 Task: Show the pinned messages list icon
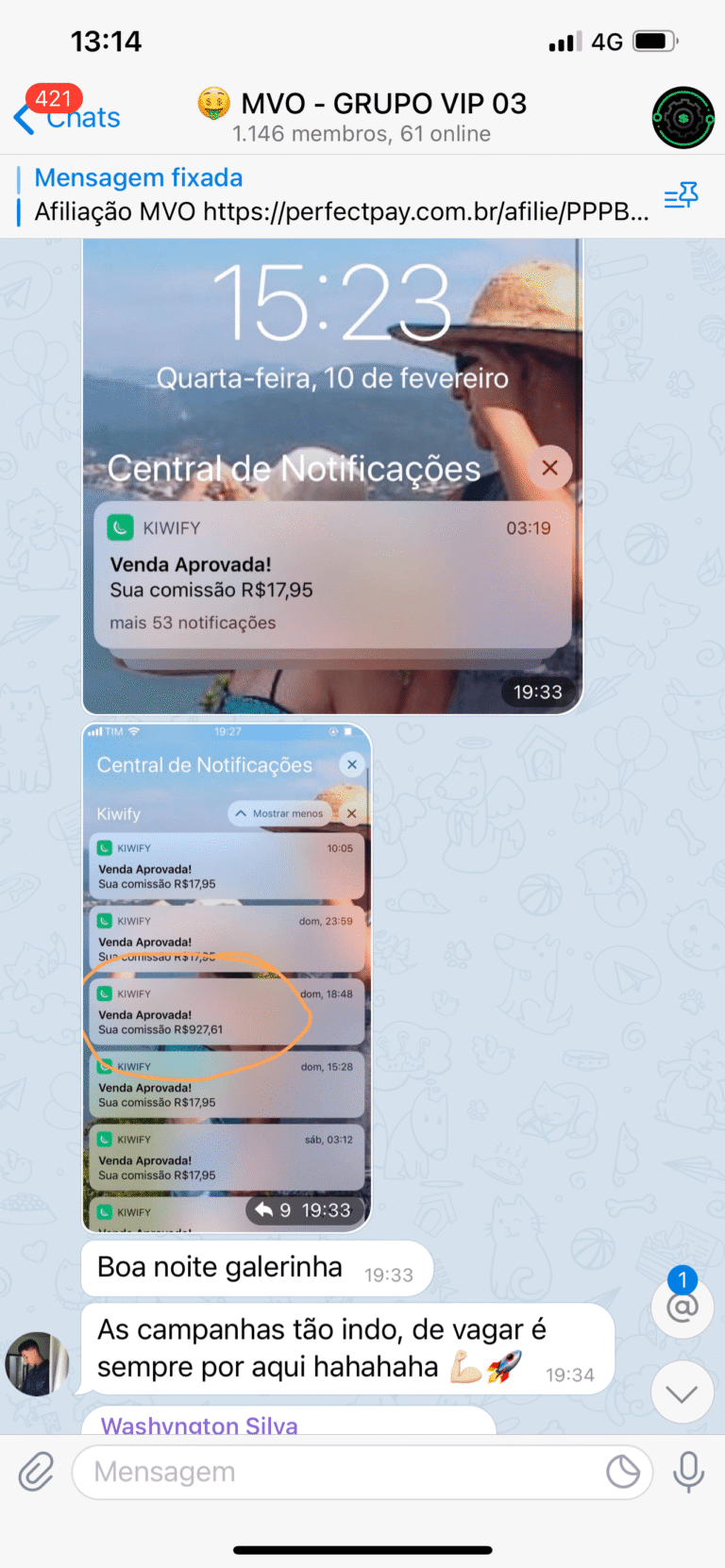coord(681,196)
